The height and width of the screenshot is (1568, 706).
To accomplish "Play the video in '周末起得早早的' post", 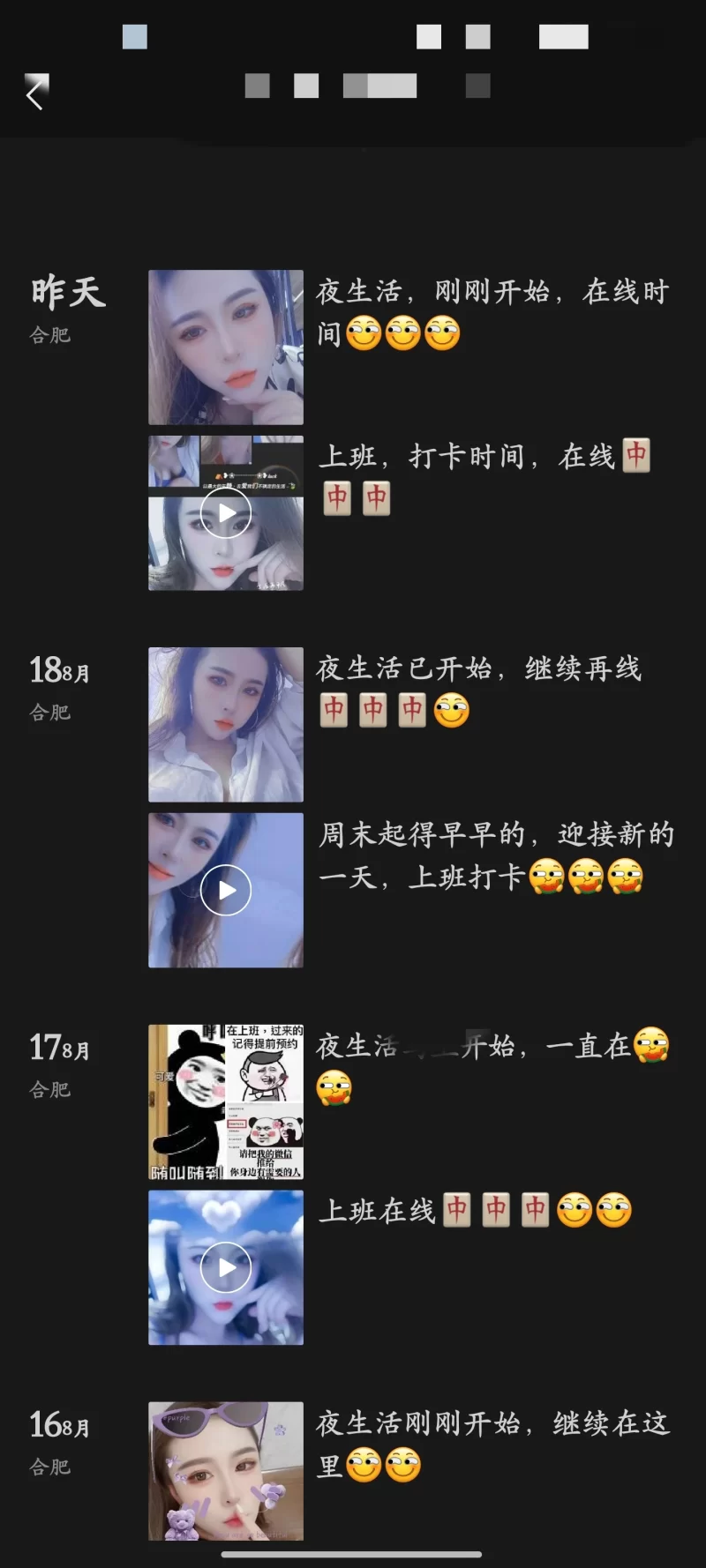I will pos(226,891).
